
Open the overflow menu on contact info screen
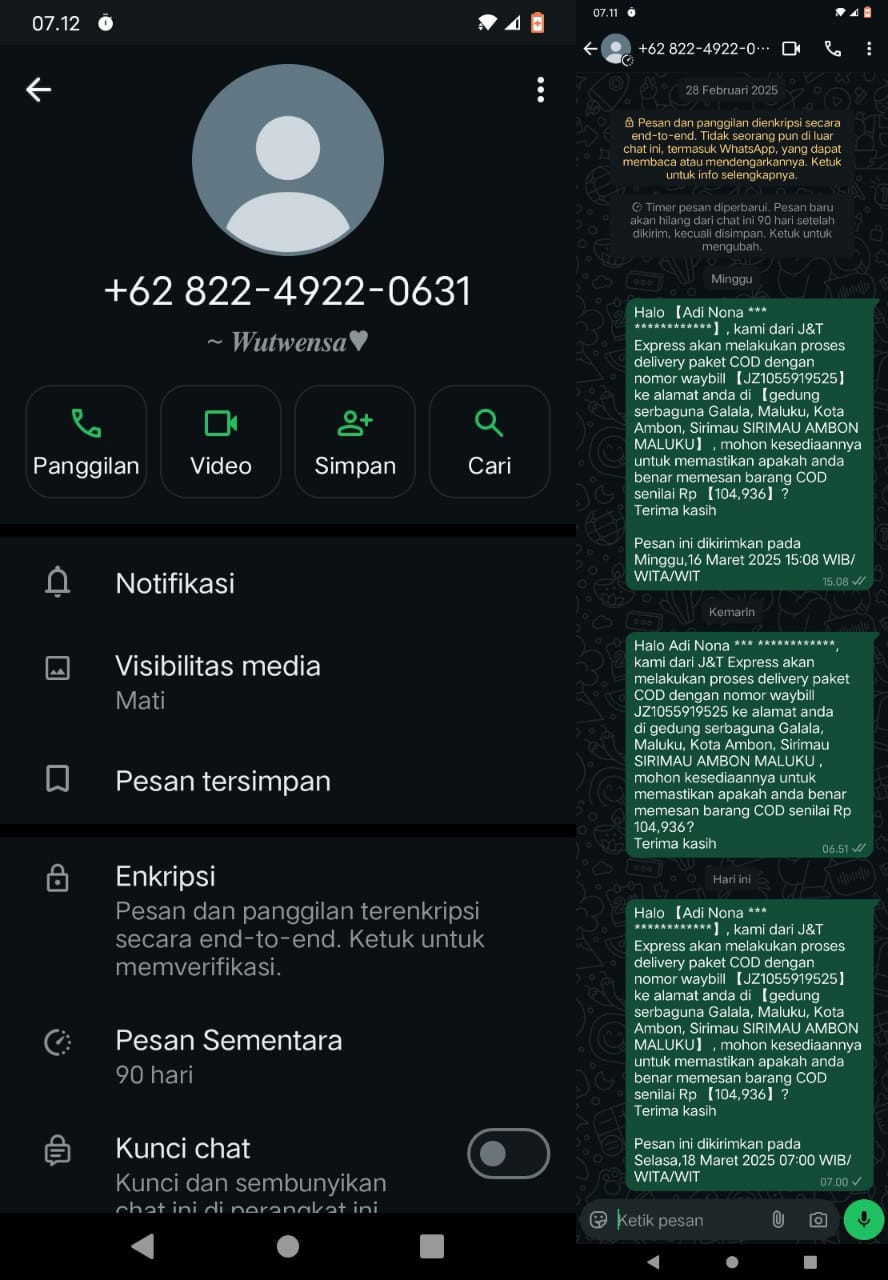(540, 90)
